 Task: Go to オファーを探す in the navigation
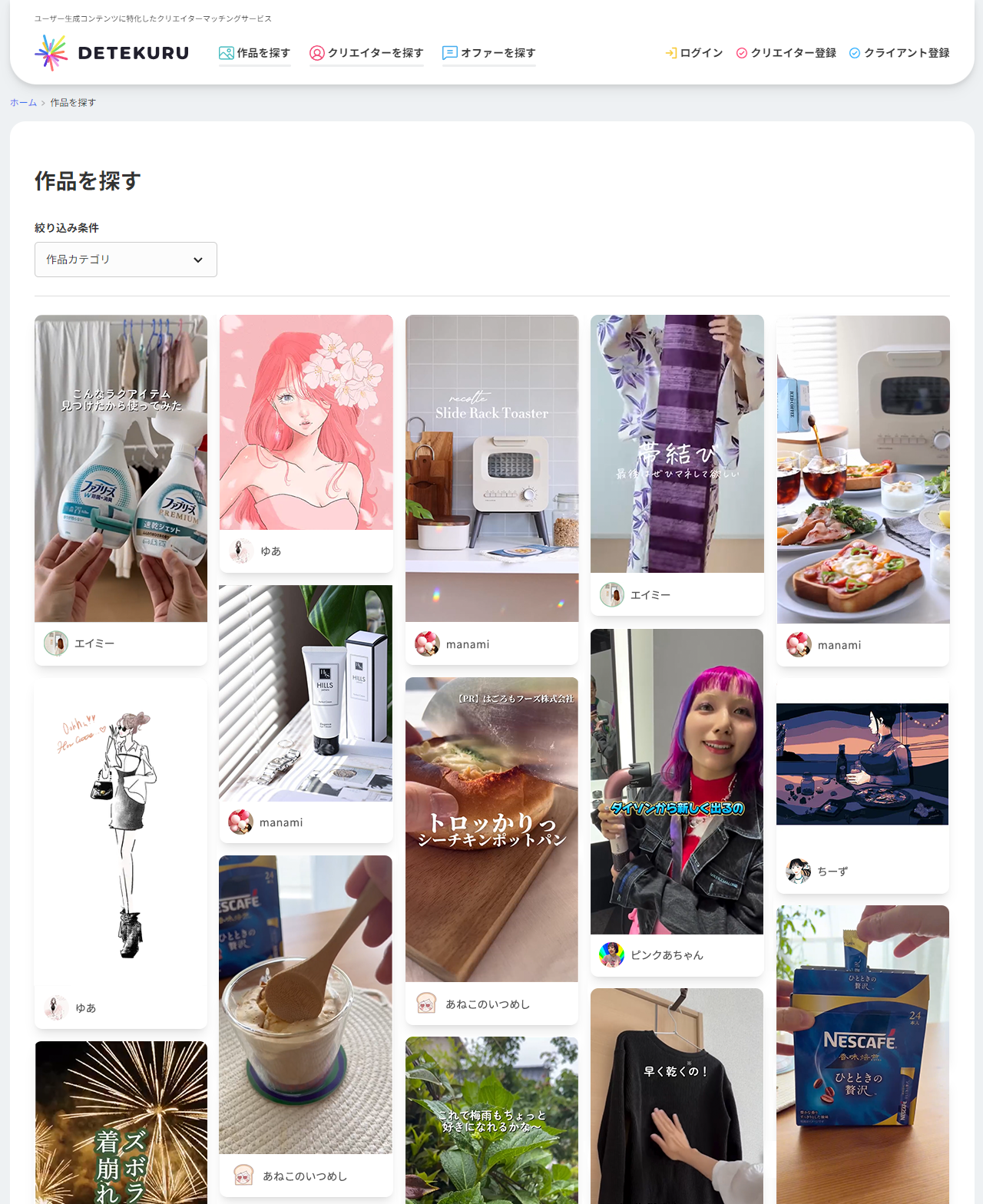(489, 53)
